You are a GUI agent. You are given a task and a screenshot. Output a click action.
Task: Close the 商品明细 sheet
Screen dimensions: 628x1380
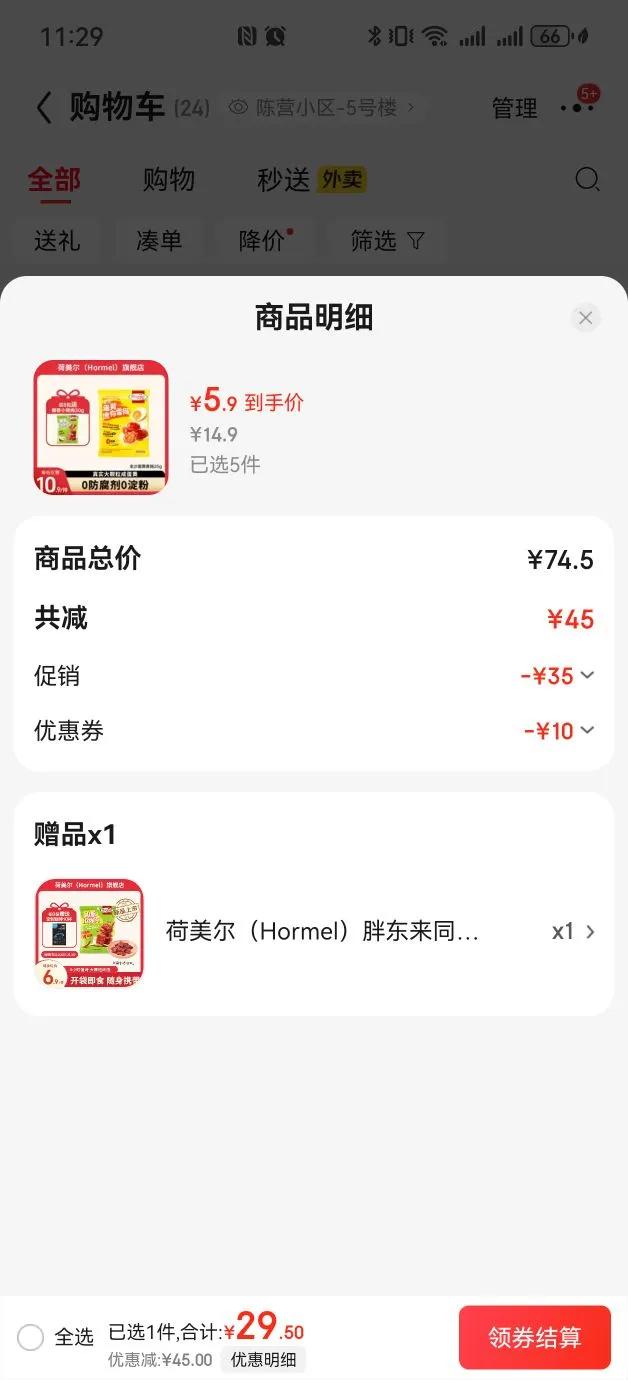pyautogui.click(x=586, y=318)
